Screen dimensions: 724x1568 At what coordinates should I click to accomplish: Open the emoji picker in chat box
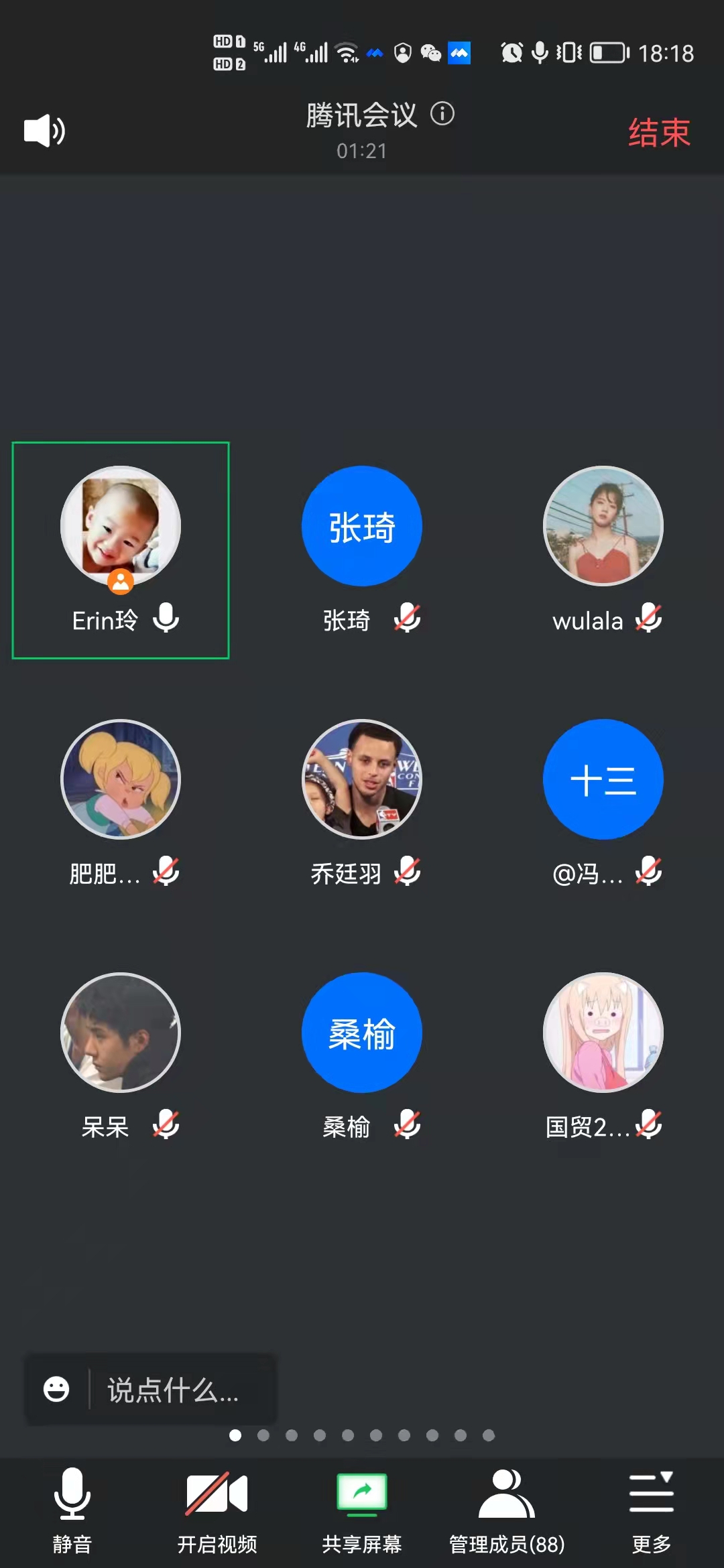point(56,1389)
